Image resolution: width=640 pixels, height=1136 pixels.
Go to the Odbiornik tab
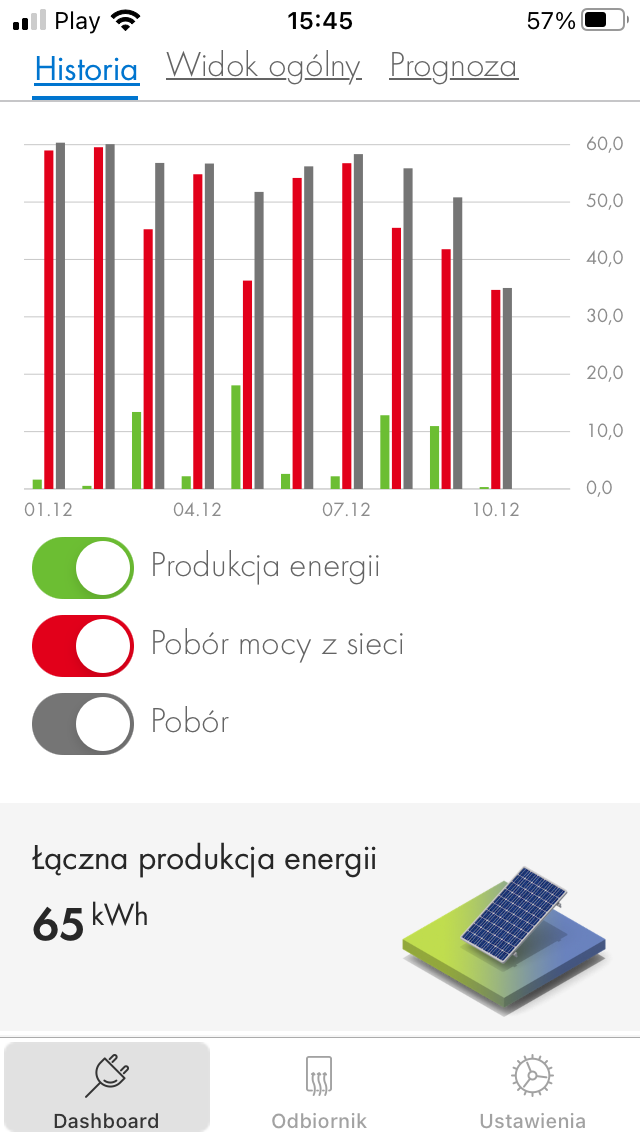pyautogui.click(x=319, y=1087)
